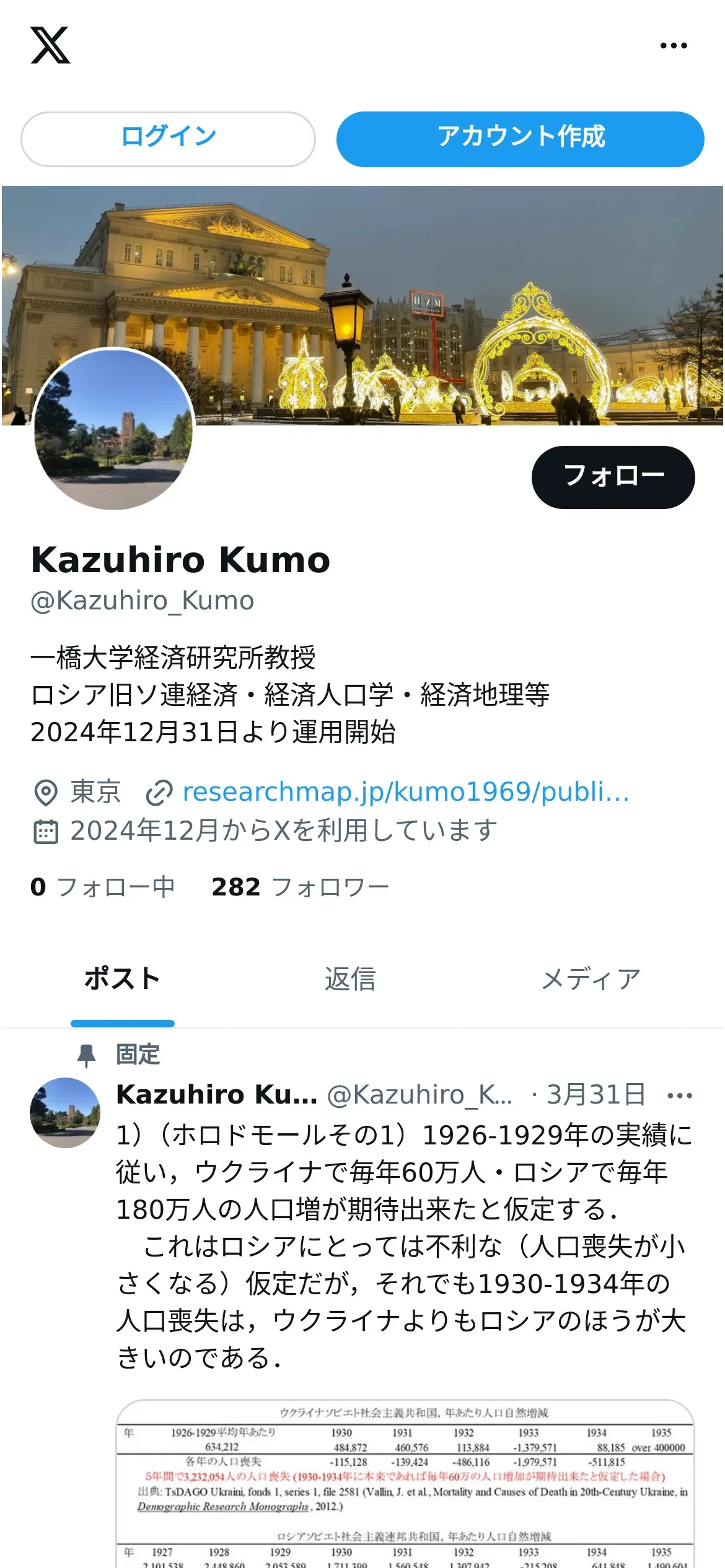Open the top-right overflow menu
The height and width of the screenshot is (1568, 725).
674,46
